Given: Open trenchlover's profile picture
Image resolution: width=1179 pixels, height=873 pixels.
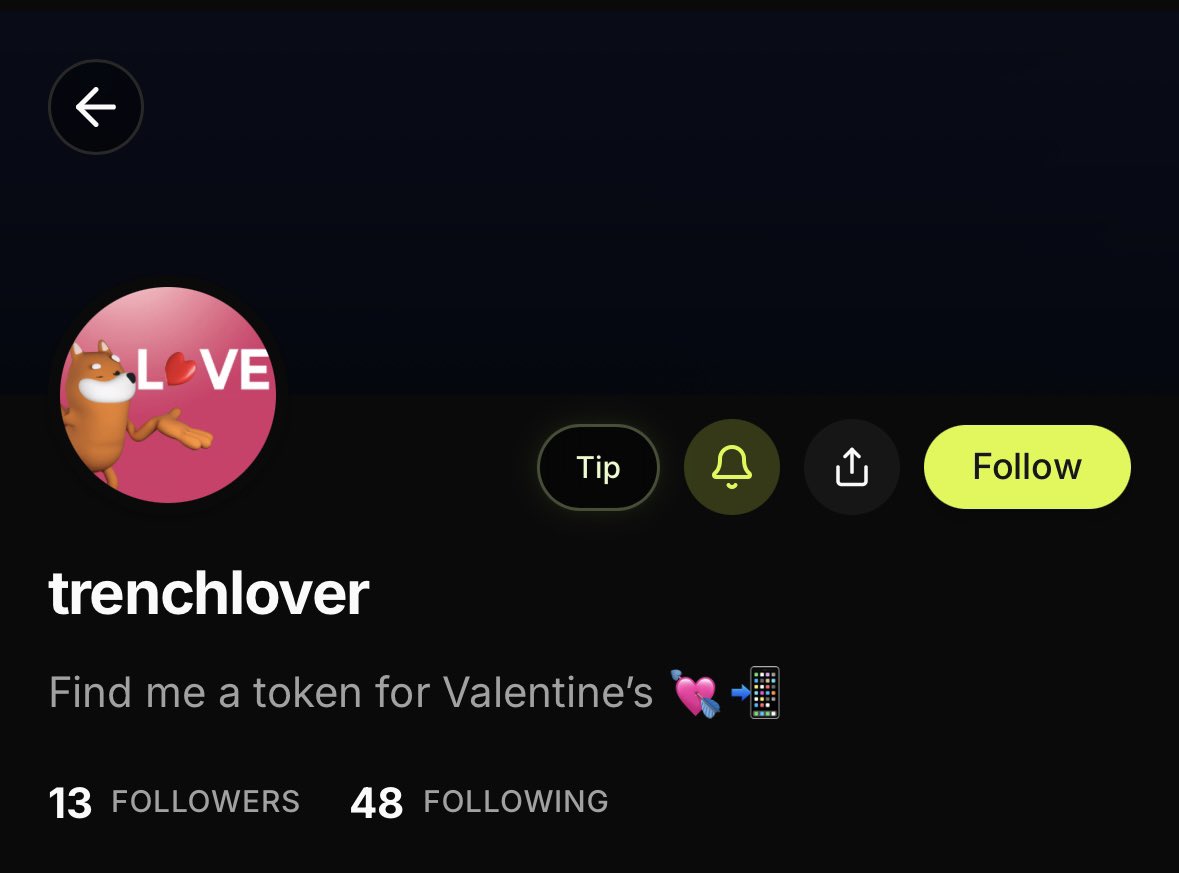Looking at the screenshot, I should tap(168, 394).
